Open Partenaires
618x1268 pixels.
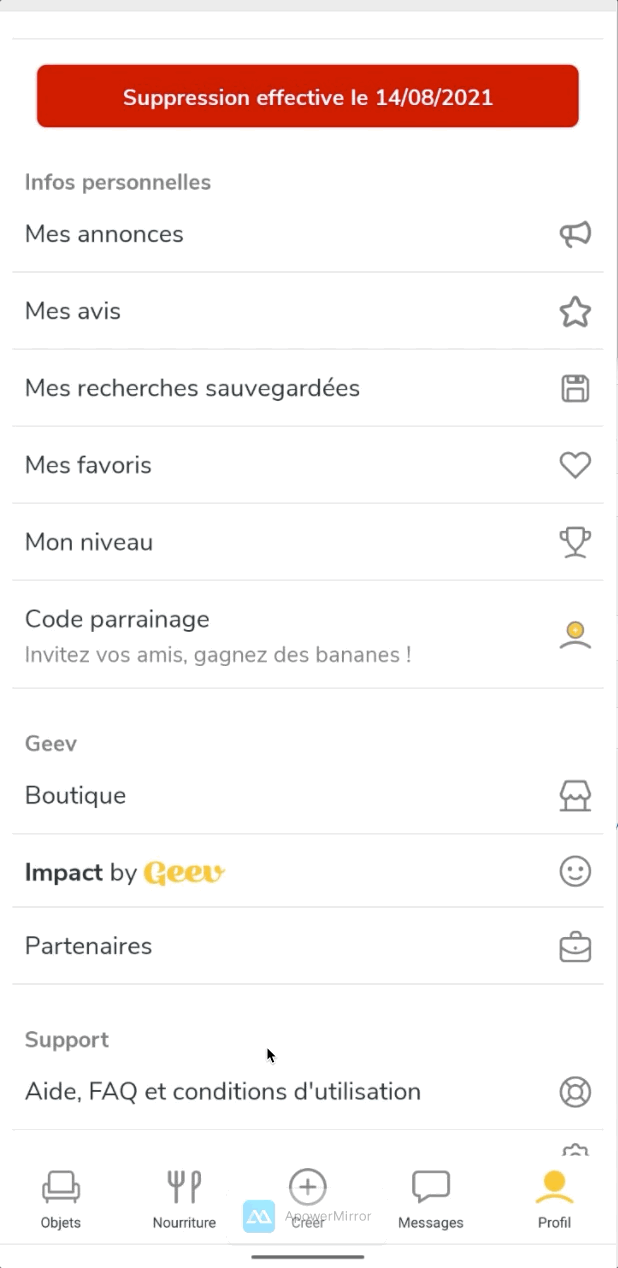click(x=308, y=946)
